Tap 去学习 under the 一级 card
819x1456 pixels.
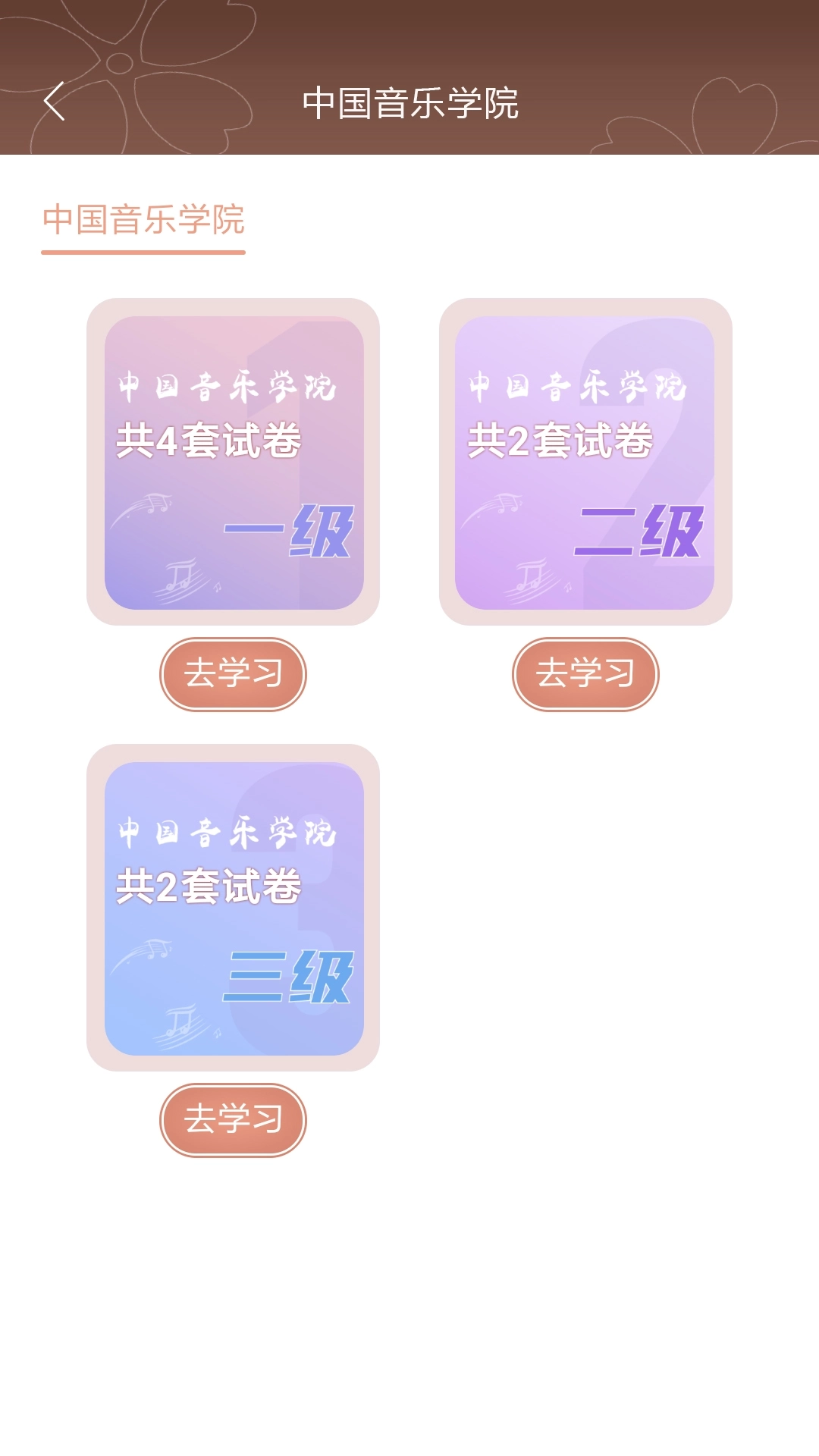[233, 673]
